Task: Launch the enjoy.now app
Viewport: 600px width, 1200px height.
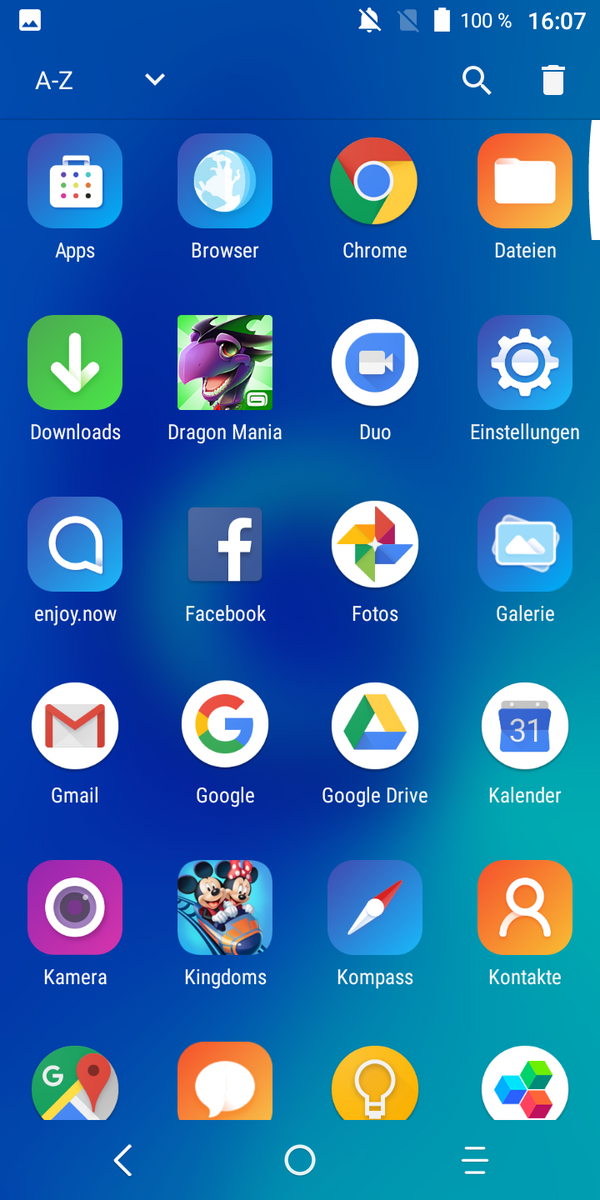Action: (75, 545)
